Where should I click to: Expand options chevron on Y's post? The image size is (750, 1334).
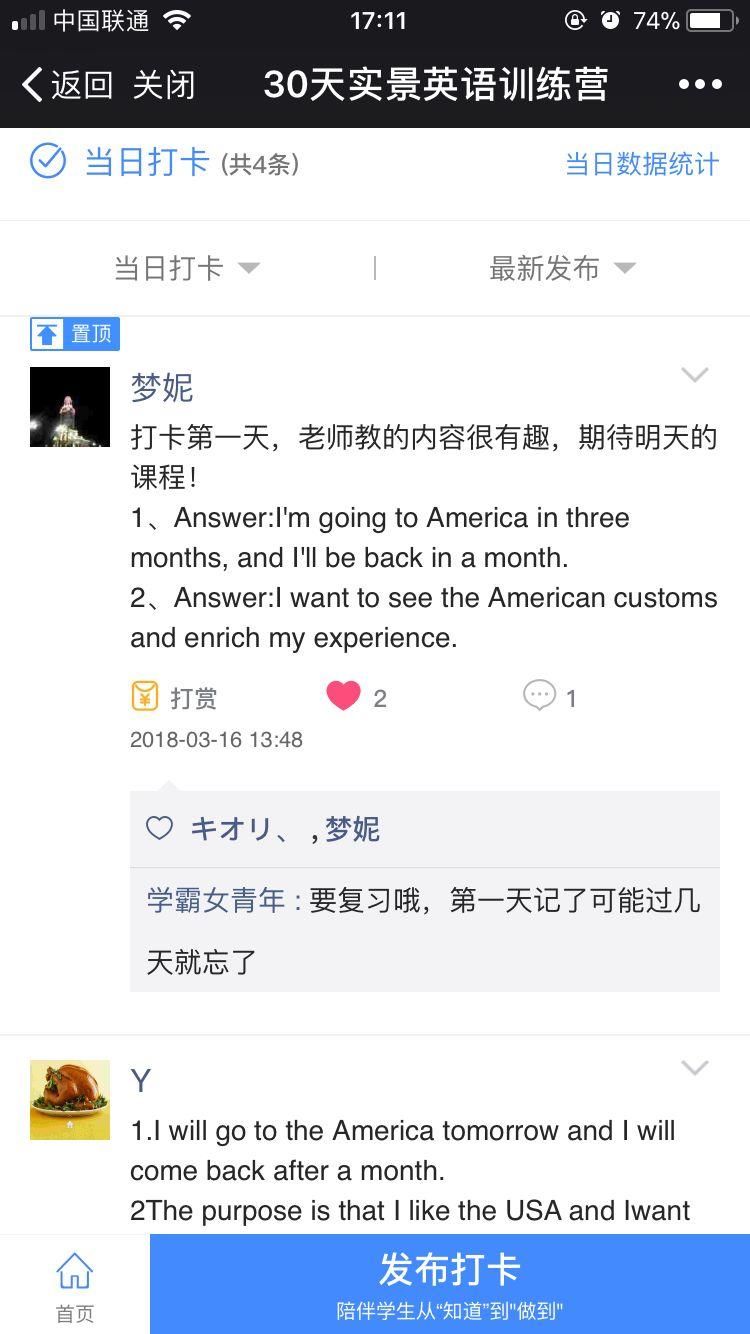pyautogui.click(x=694, y=1068)
